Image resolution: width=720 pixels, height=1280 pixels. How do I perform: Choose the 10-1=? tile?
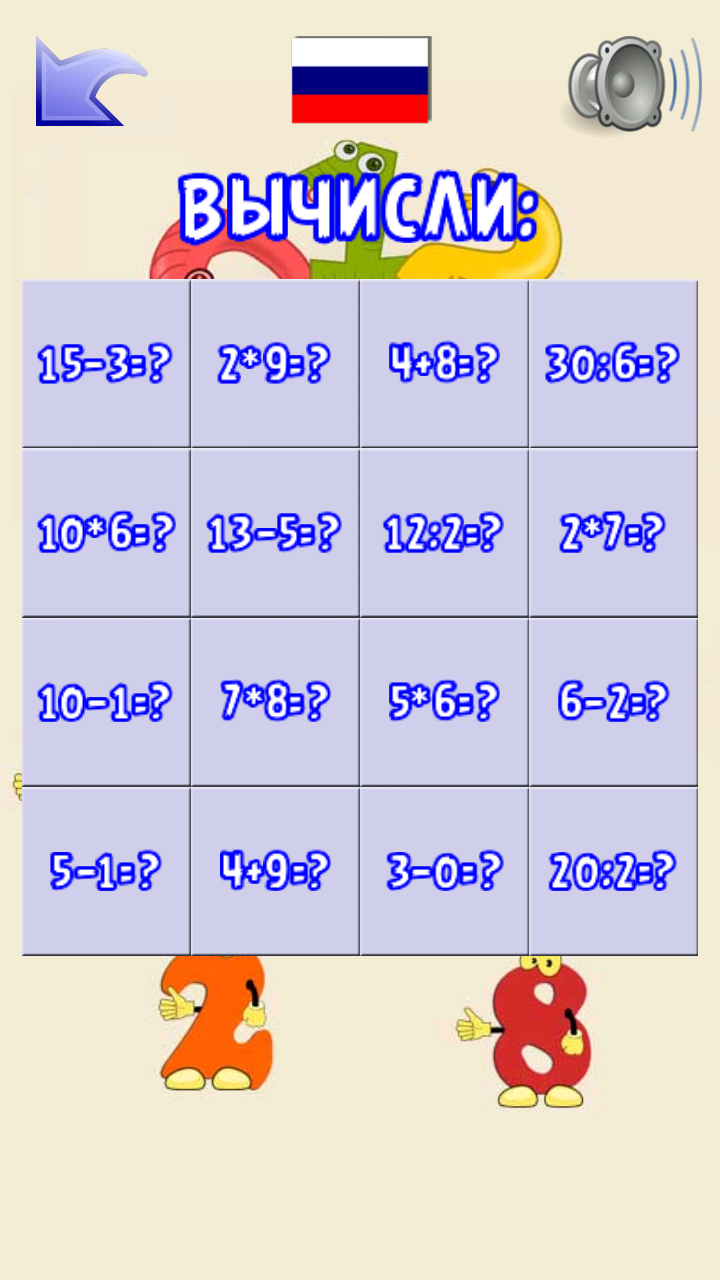[106, 701]
